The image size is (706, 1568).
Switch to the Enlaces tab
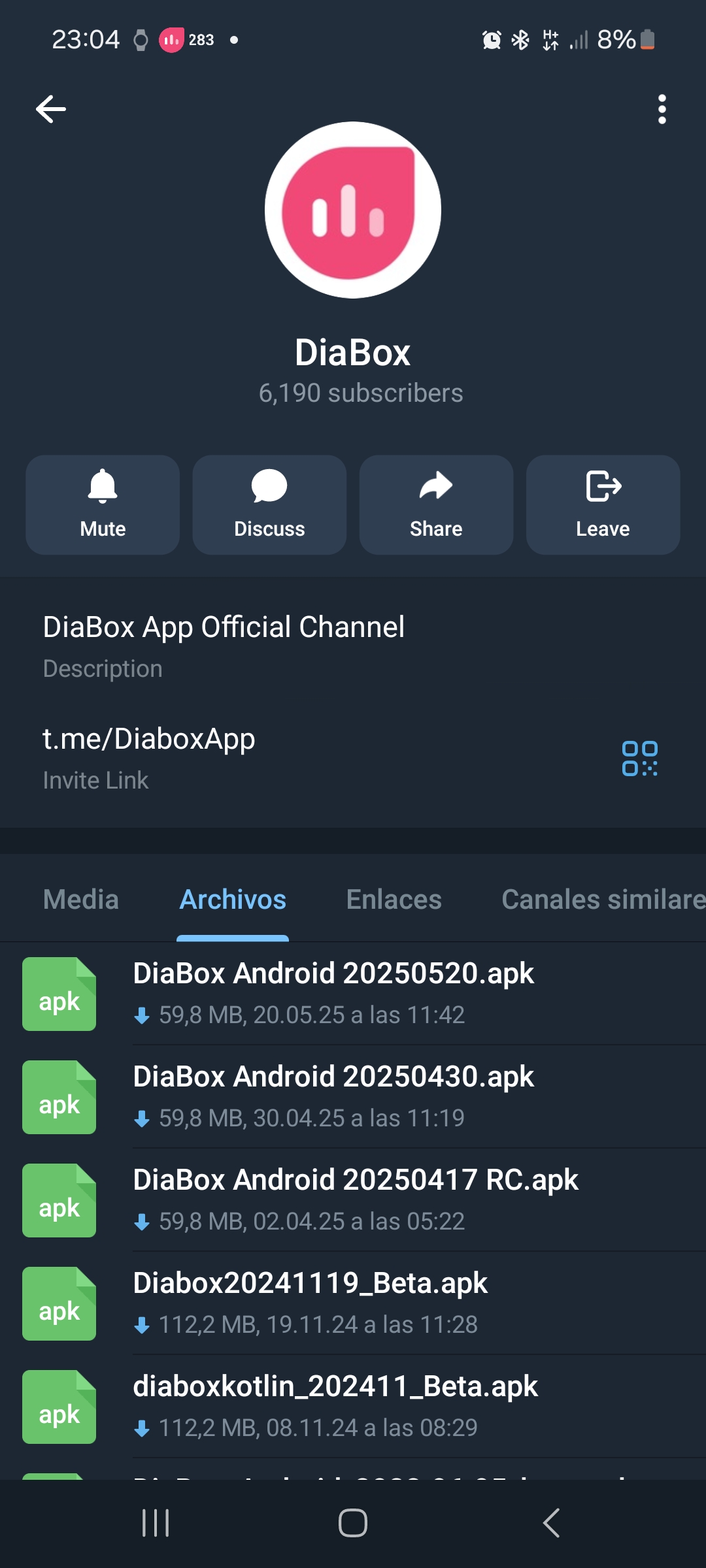(394, 900)
